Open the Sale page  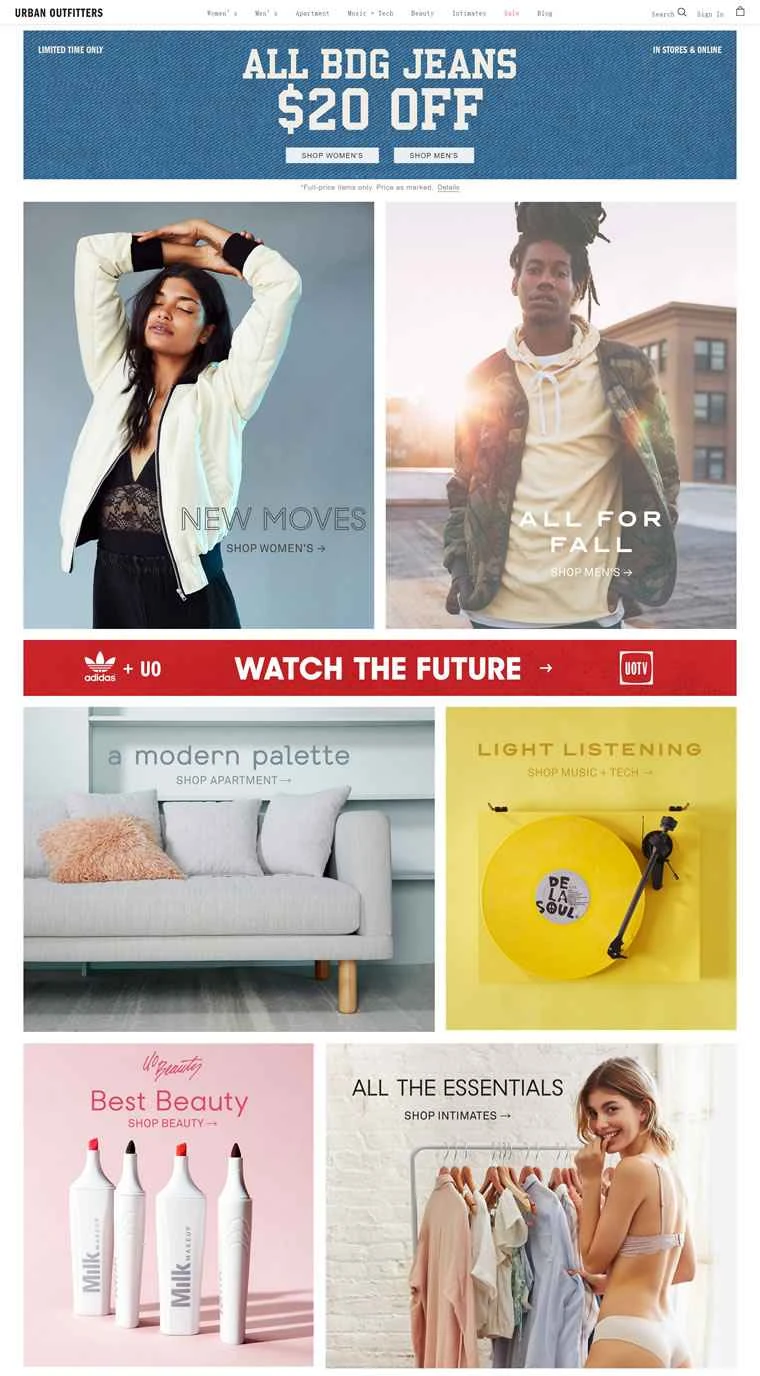pos(511,13)
